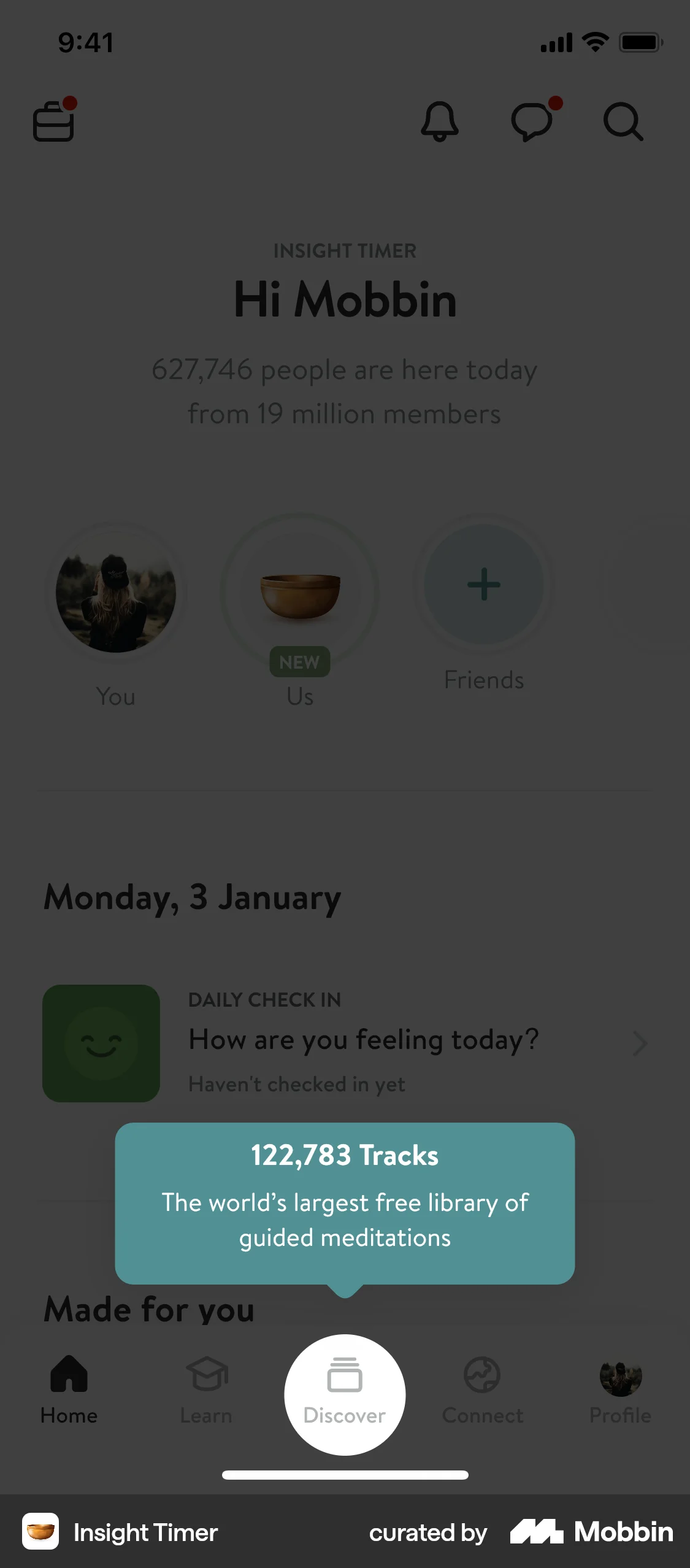Tap the Profile avatar icon

(621, 1380)
